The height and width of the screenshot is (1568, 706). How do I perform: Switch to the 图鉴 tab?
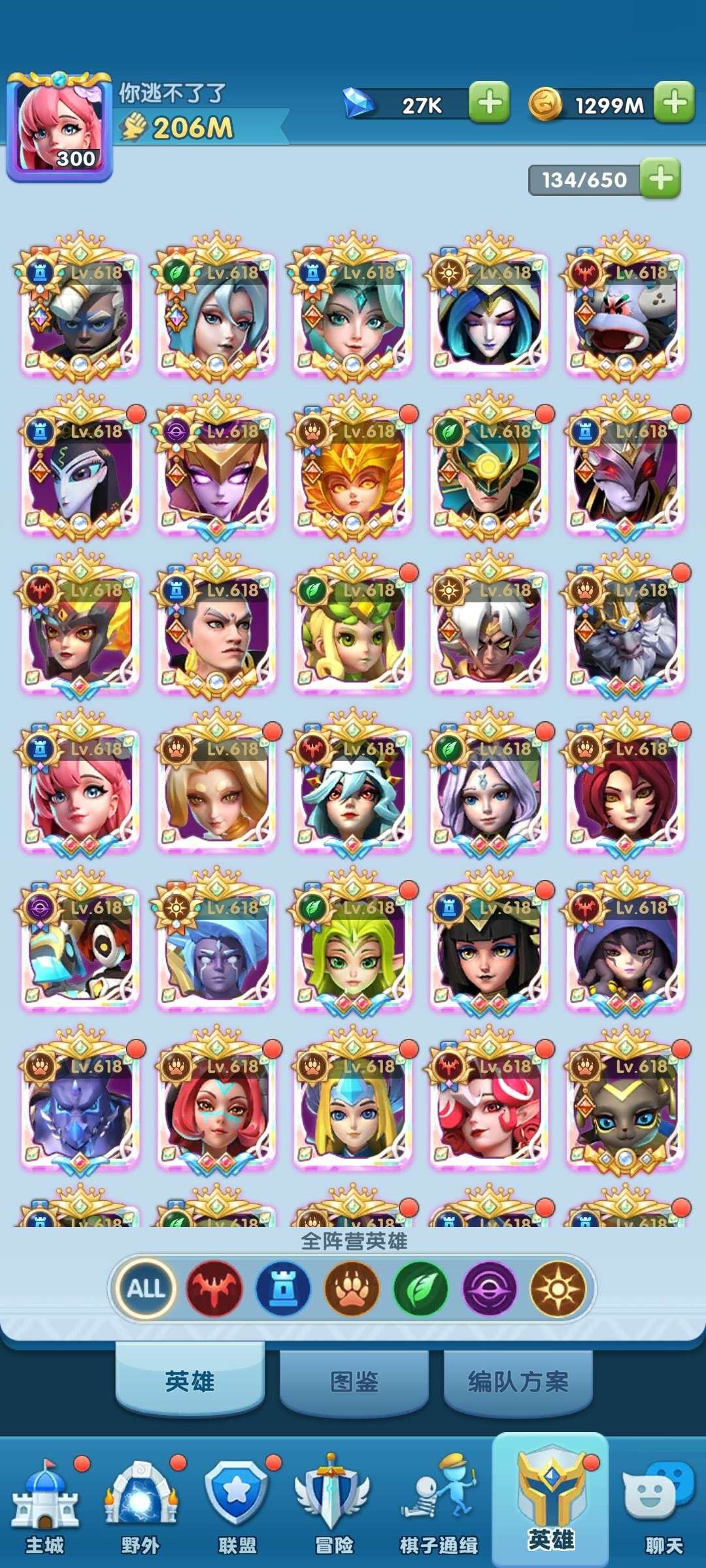click(354, 1382)
